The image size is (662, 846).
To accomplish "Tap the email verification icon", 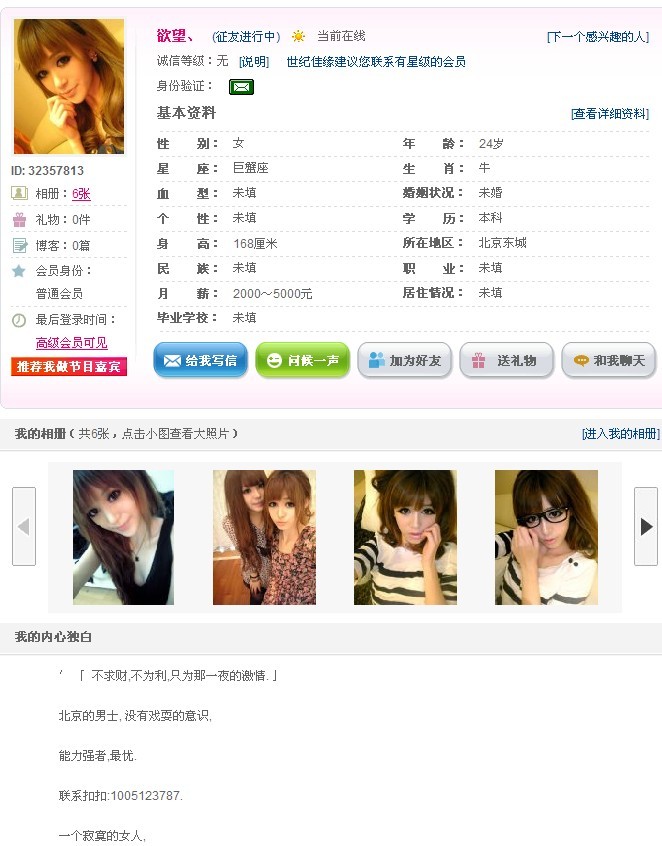I will 241,87.
